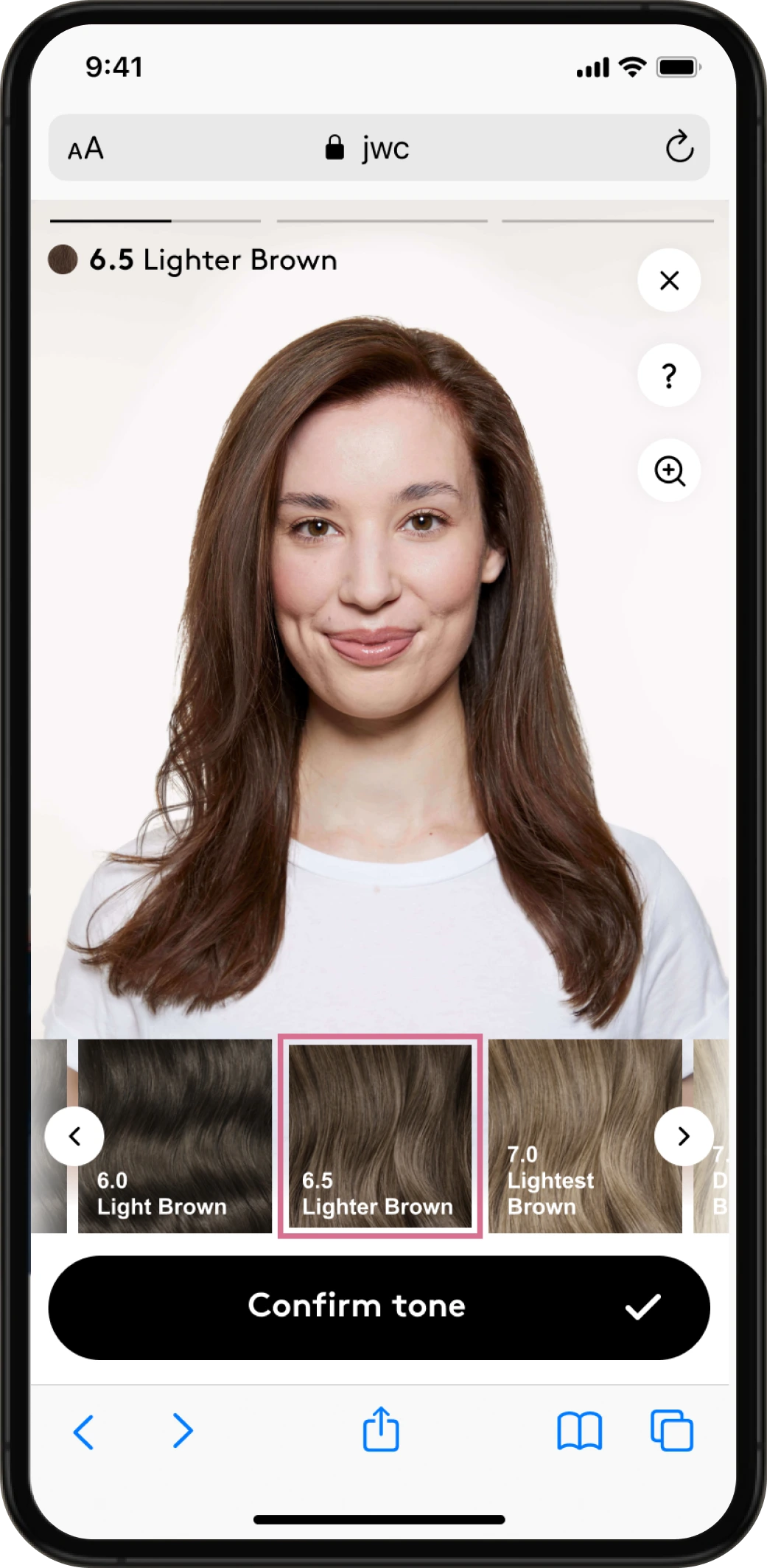The height and width of the screenshot is (1568, 767).
Task: Open the help question mark button
Action: click(668, 375)
